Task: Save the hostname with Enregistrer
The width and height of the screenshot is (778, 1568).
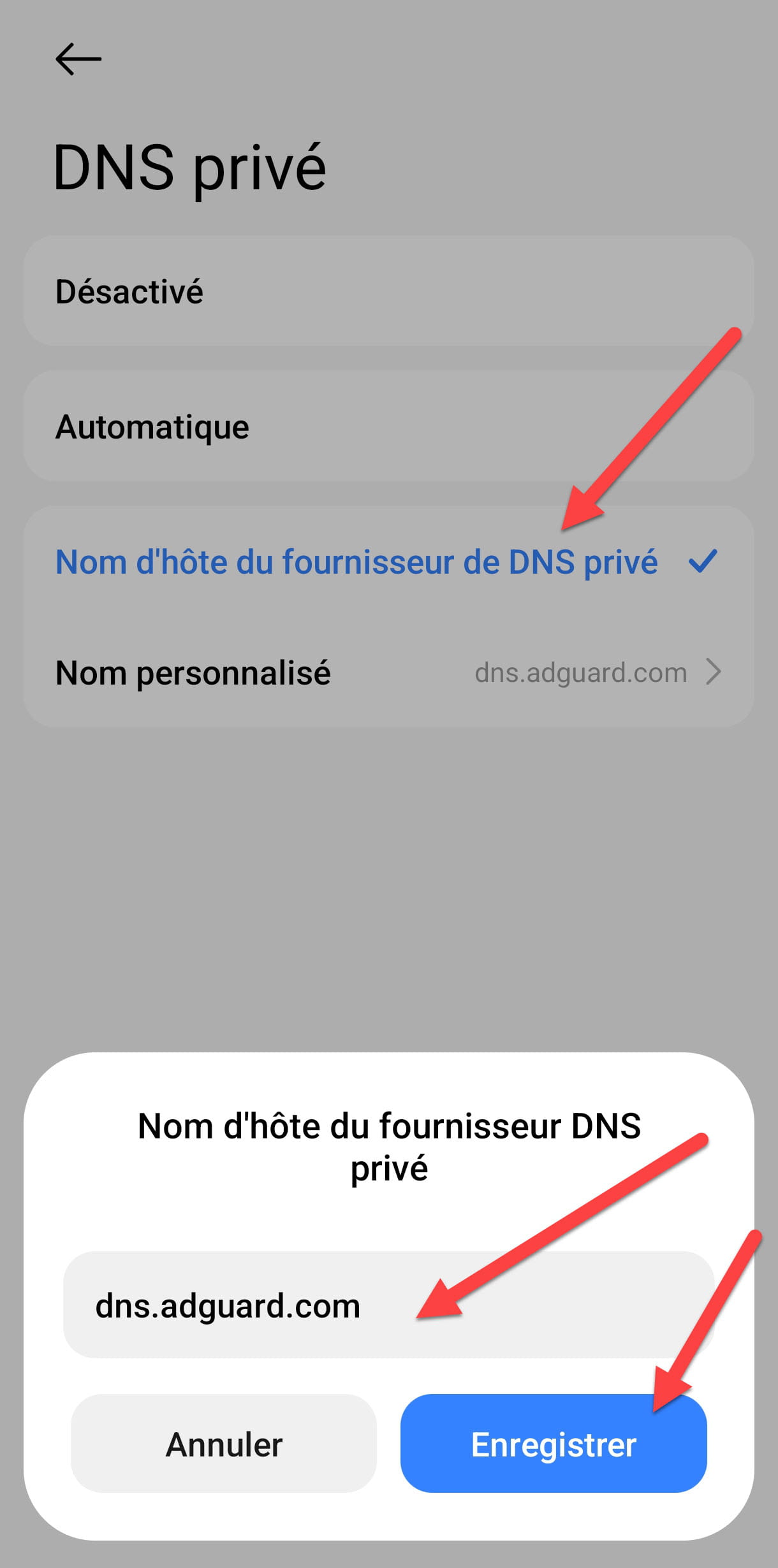Action: click(x=553, y=1445)
